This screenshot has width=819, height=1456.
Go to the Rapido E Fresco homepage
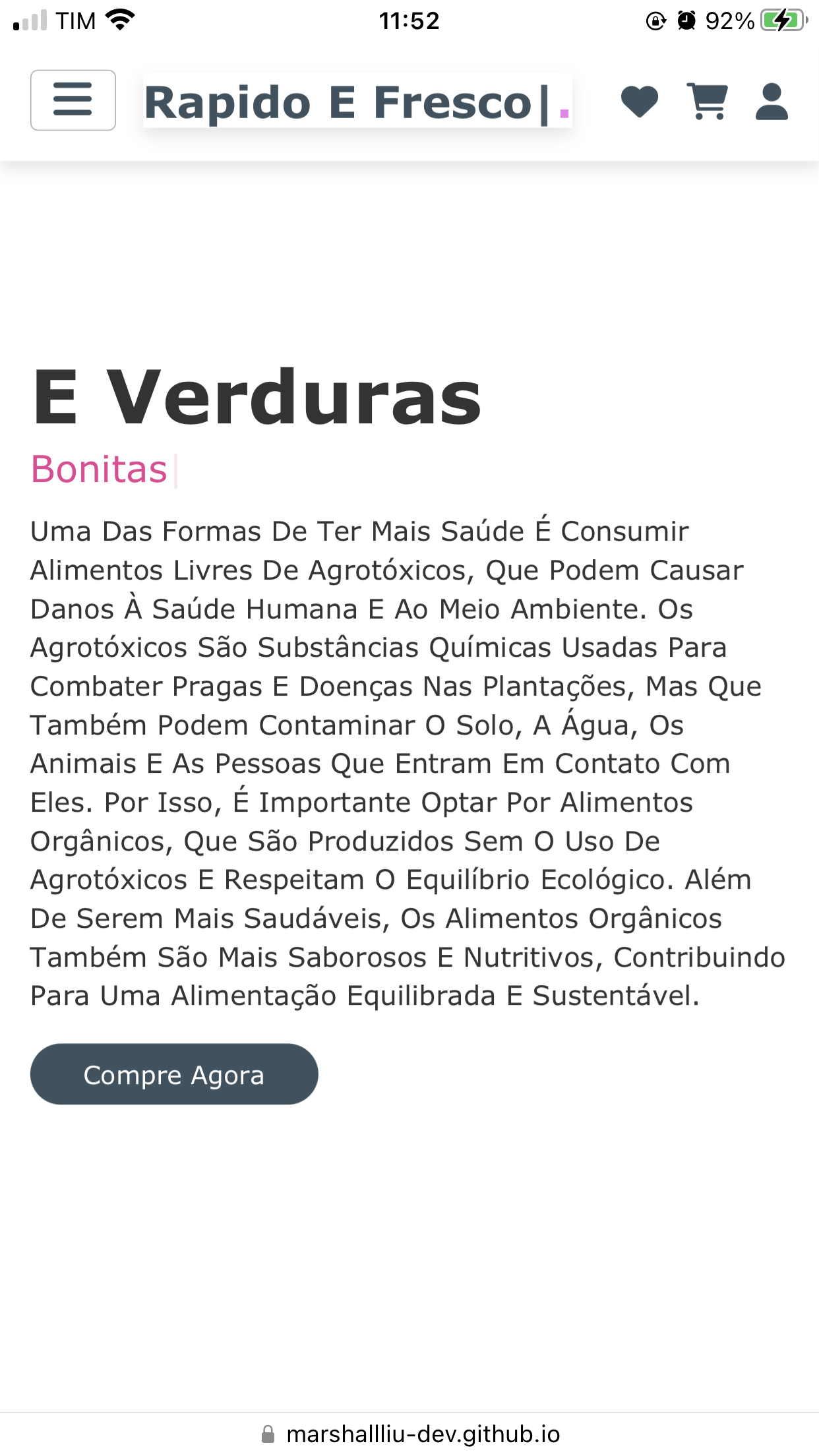357,101
